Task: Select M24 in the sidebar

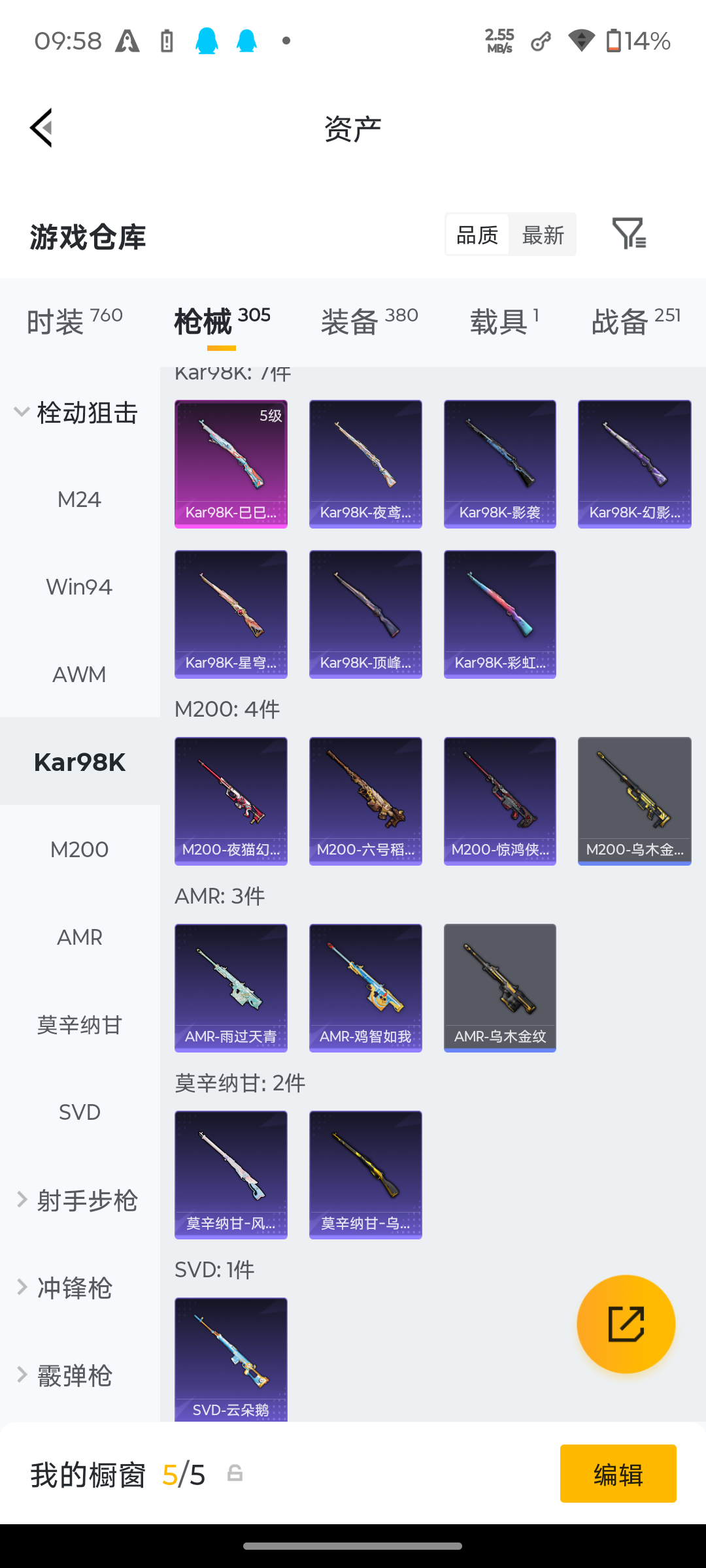Action: pos(80,500)
